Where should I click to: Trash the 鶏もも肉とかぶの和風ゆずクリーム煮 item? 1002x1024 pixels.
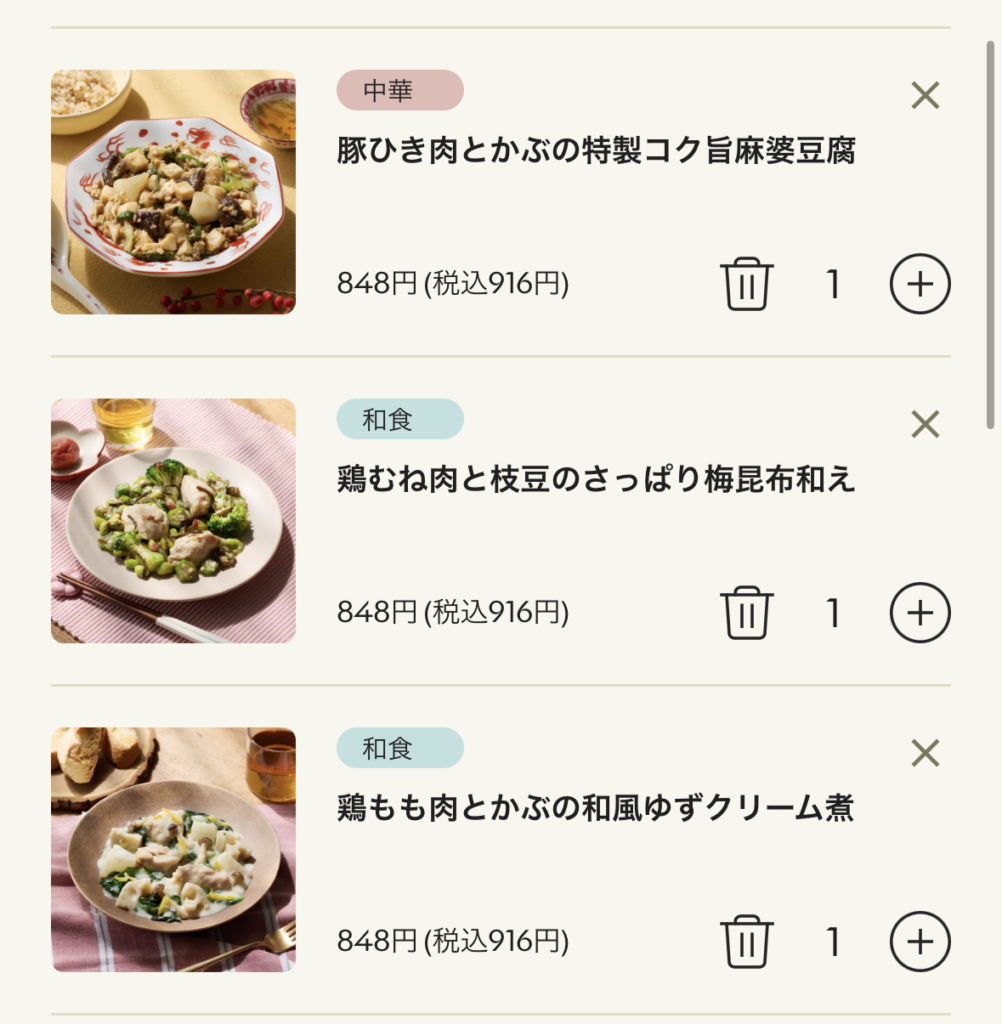746,941
